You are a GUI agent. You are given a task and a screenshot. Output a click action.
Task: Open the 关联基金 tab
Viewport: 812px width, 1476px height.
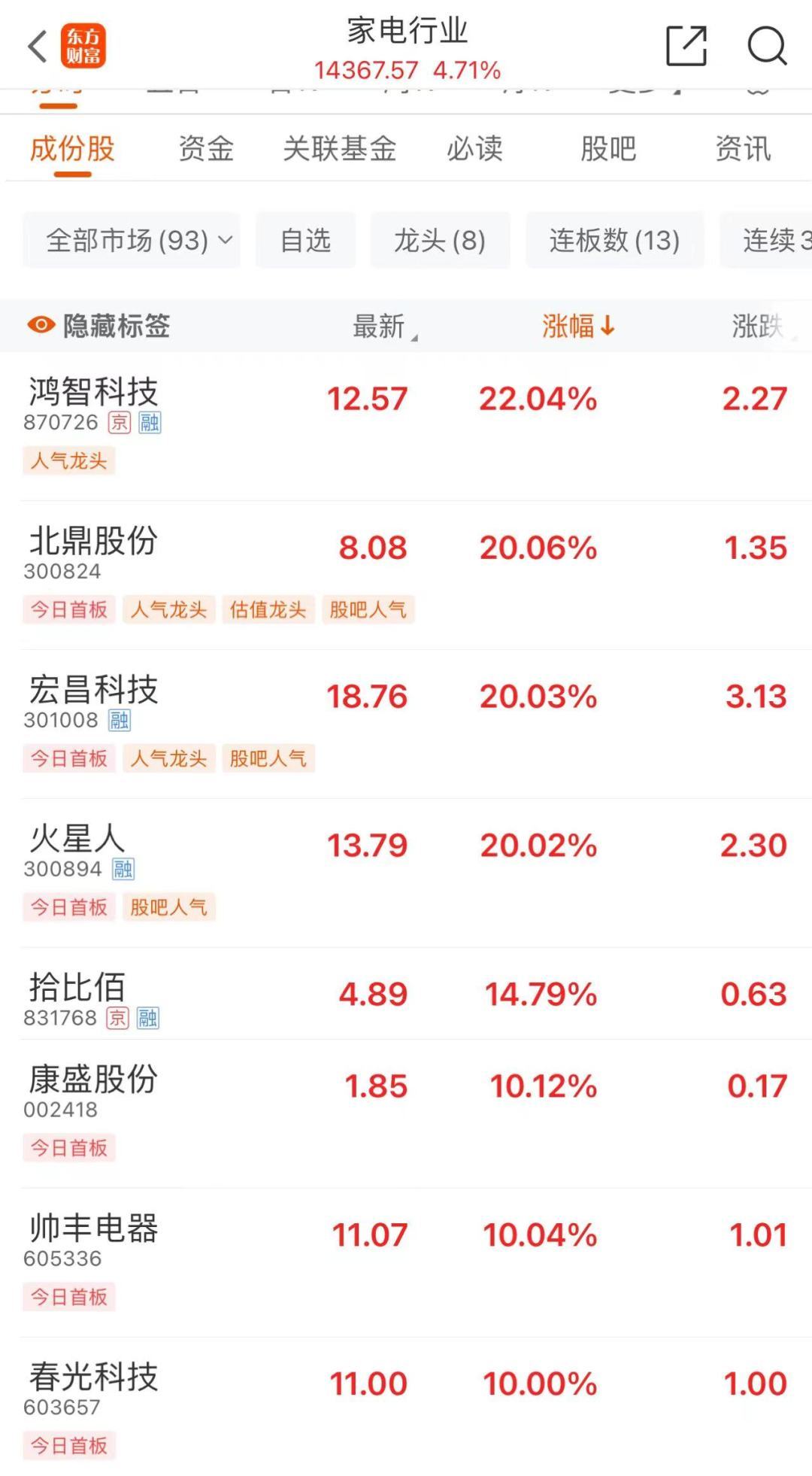[339, 149]
